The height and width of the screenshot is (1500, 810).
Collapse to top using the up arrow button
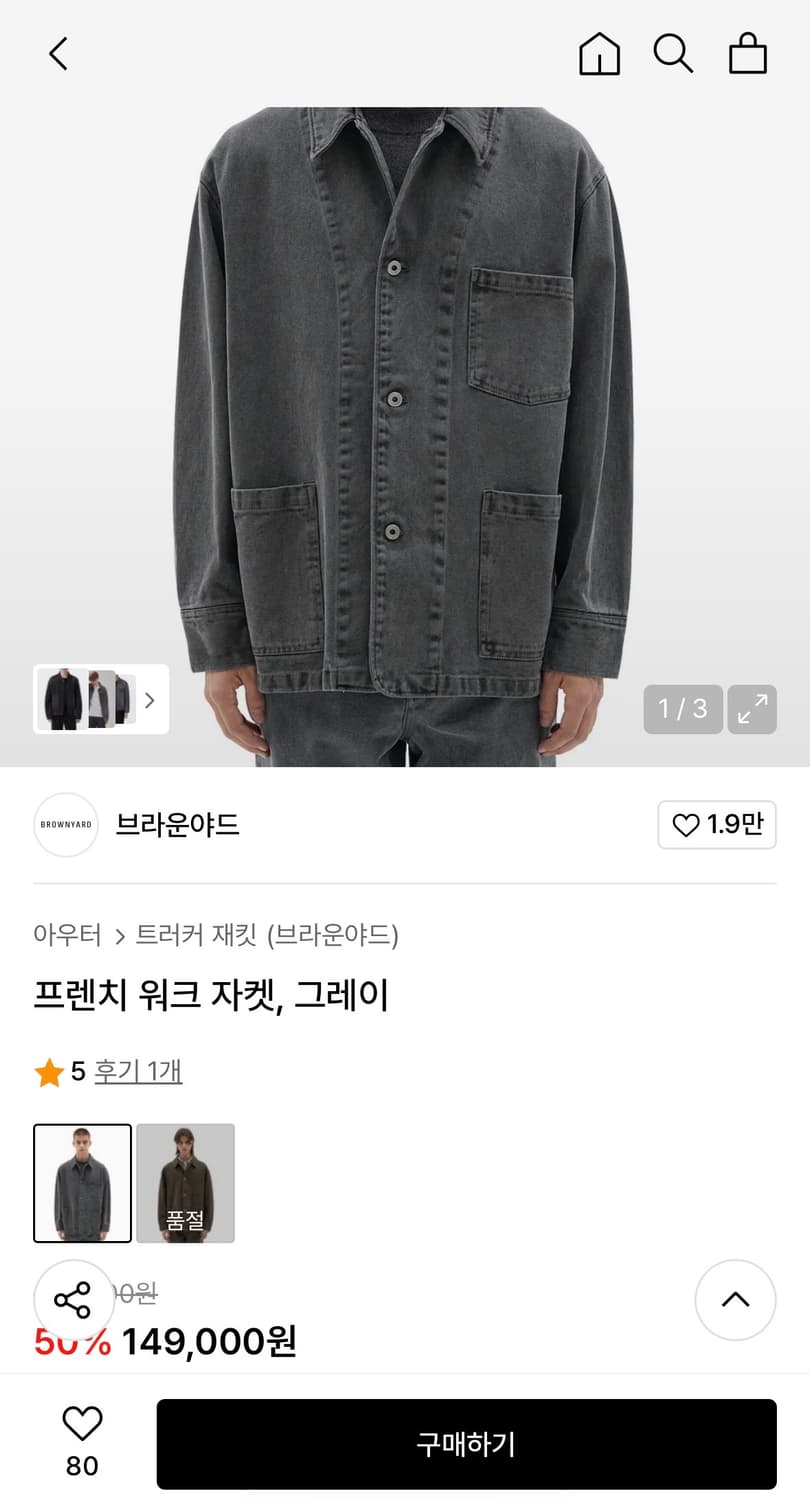[735, 1300]
